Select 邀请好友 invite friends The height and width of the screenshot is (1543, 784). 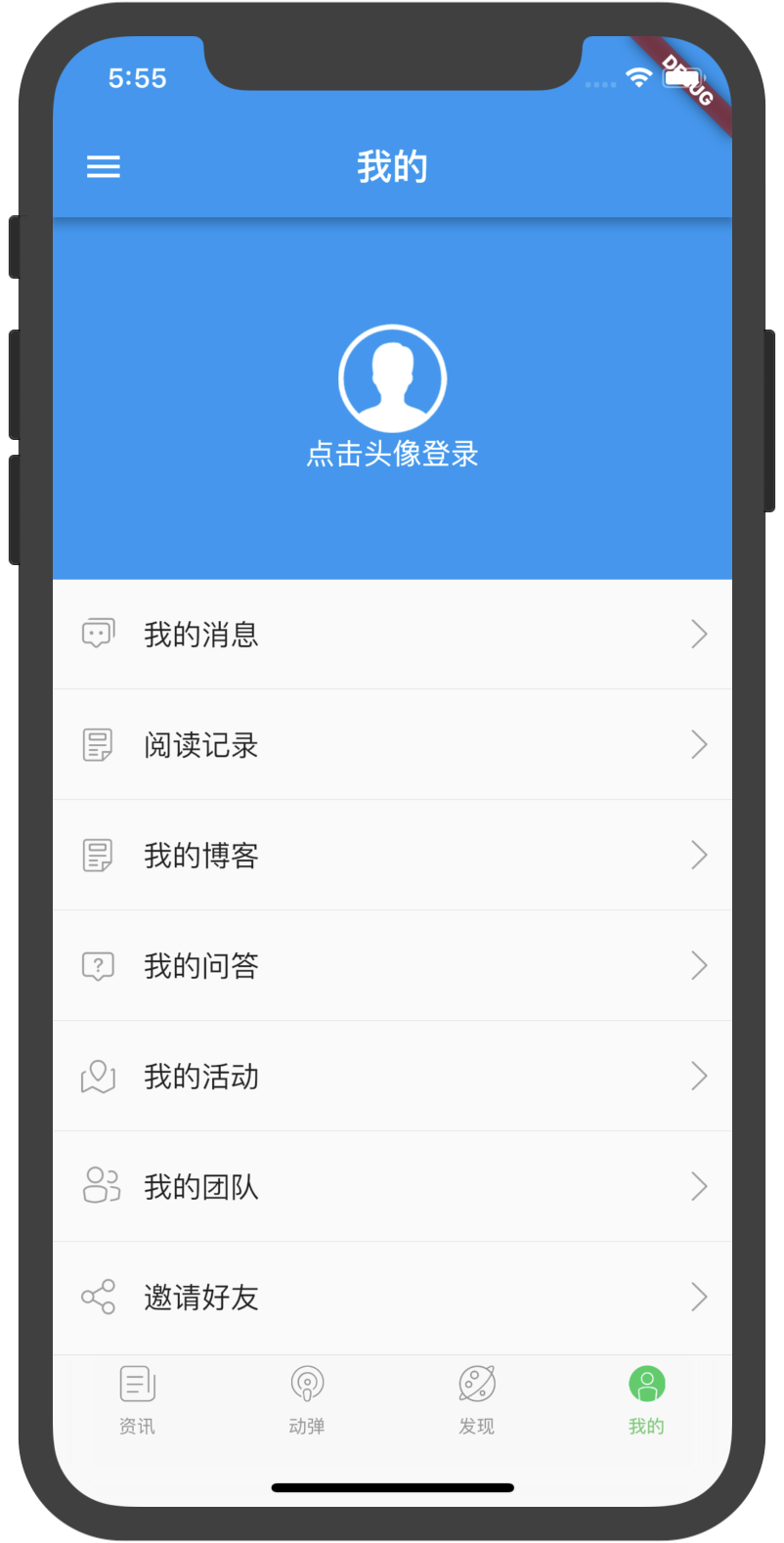(392, 1298)
